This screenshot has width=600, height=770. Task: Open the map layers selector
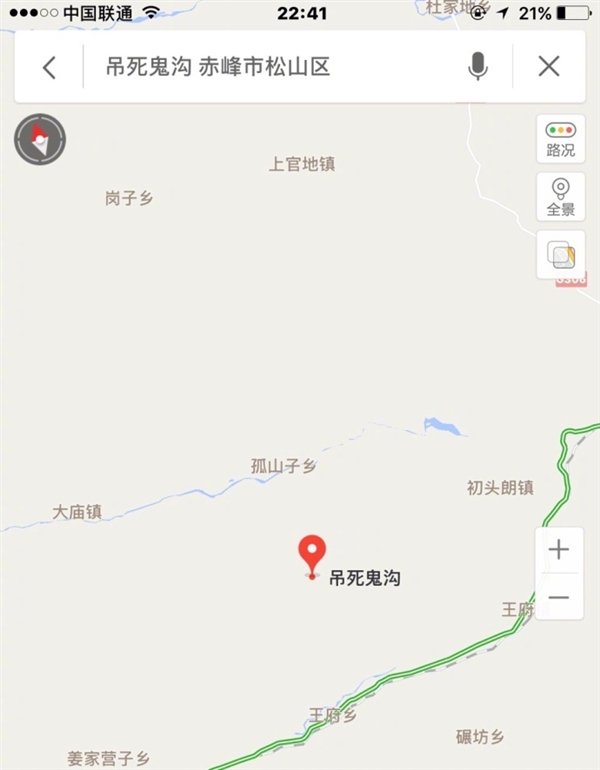pyautogui.click(x=560, y=255)
